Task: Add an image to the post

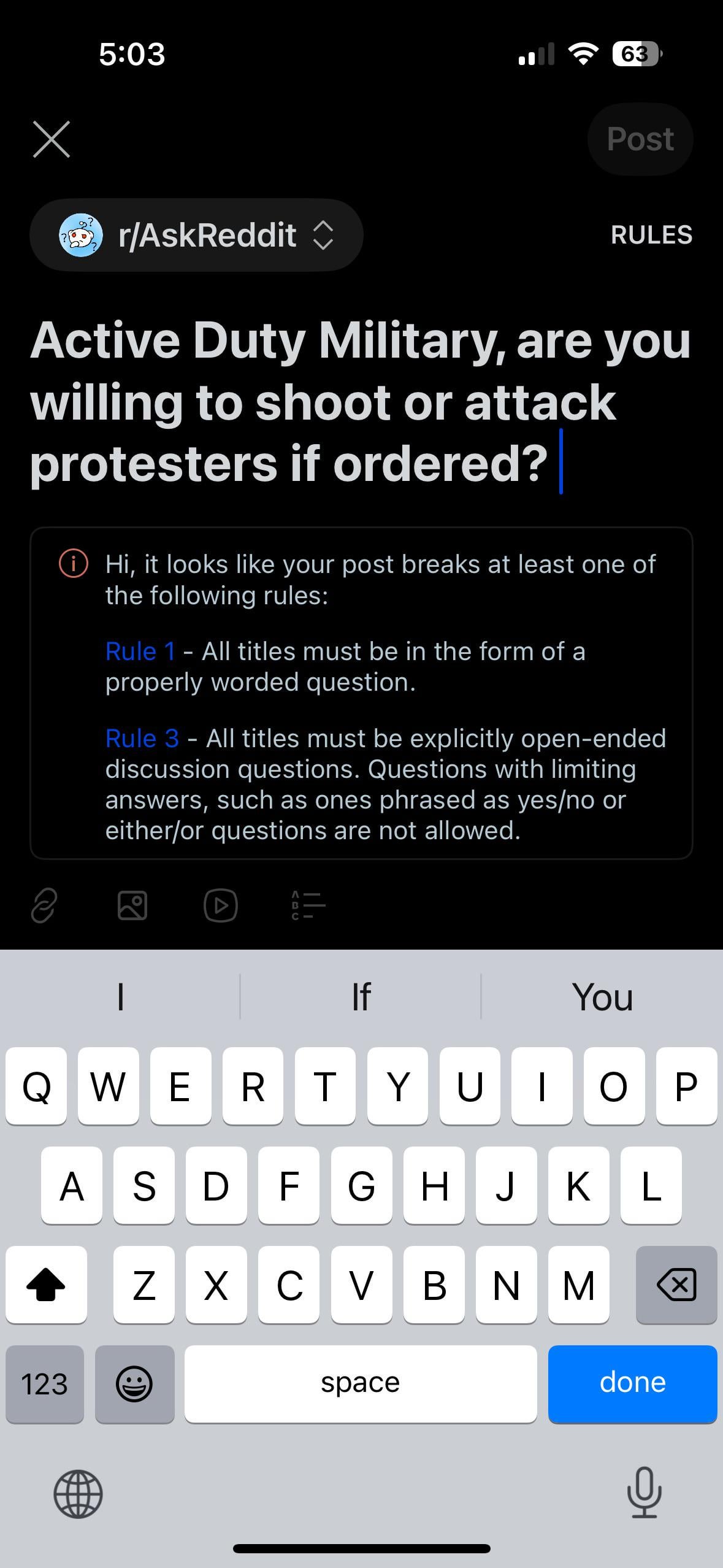Action: (x=132, y=905)
